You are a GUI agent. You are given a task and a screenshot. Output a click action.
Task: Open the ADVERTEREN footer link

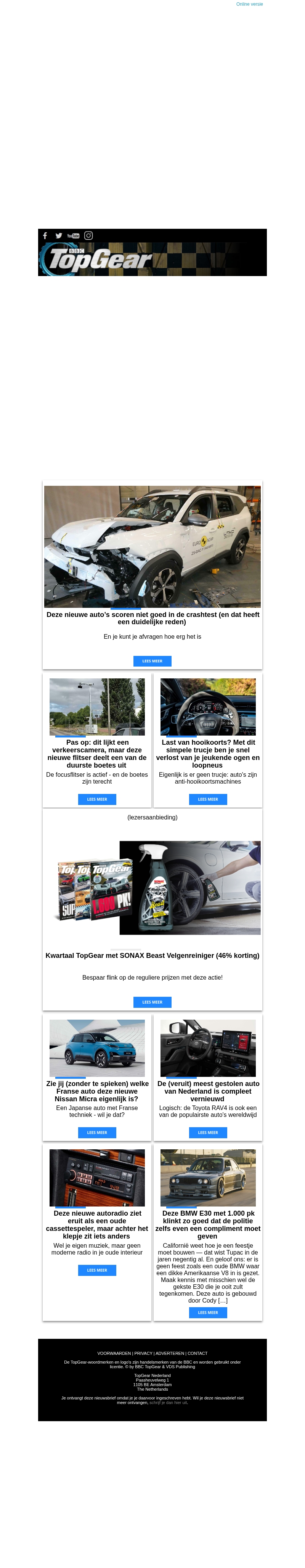(x=170, y=1353)
